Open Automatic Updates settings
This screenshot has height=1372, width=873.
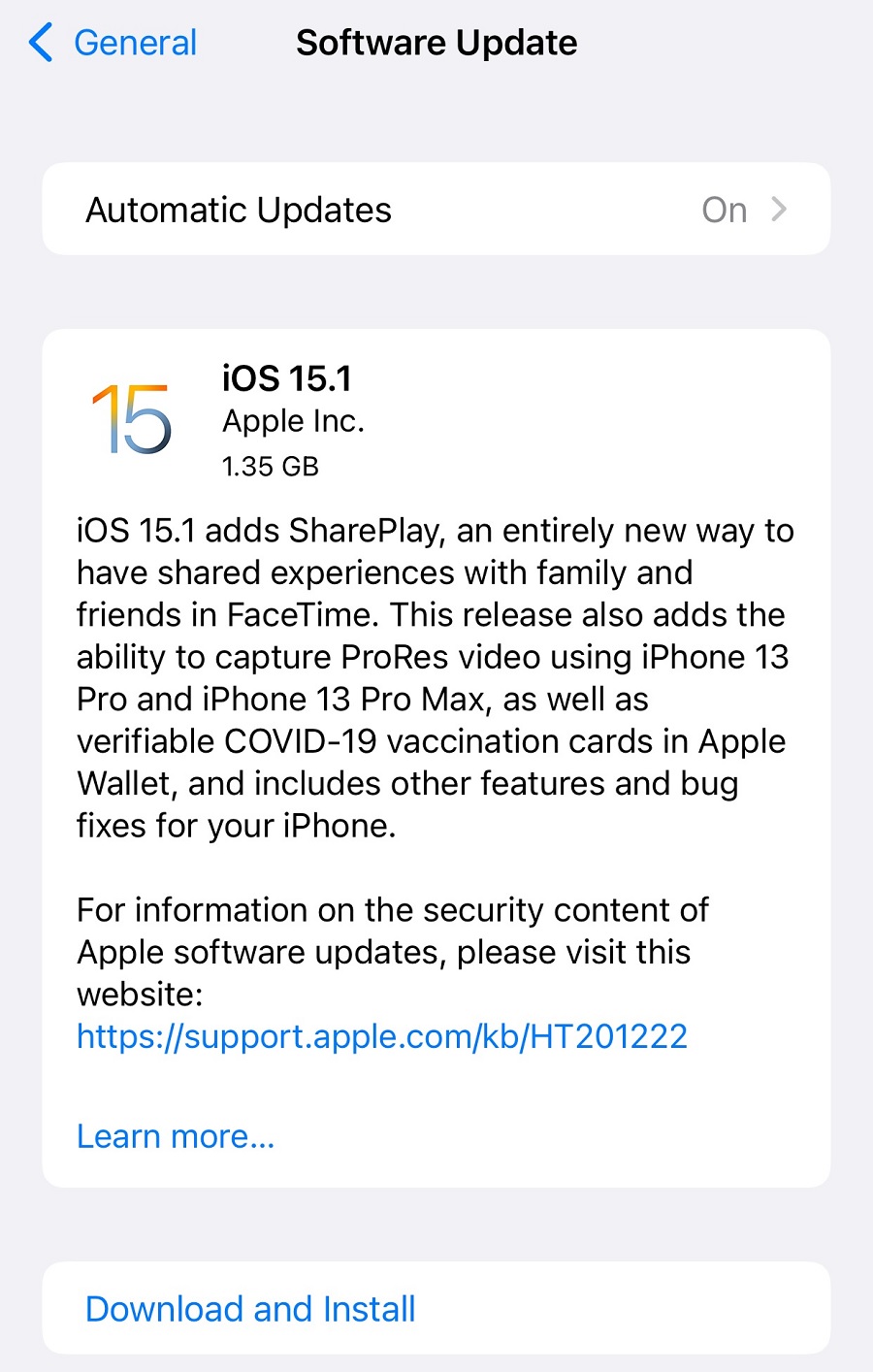436,210
